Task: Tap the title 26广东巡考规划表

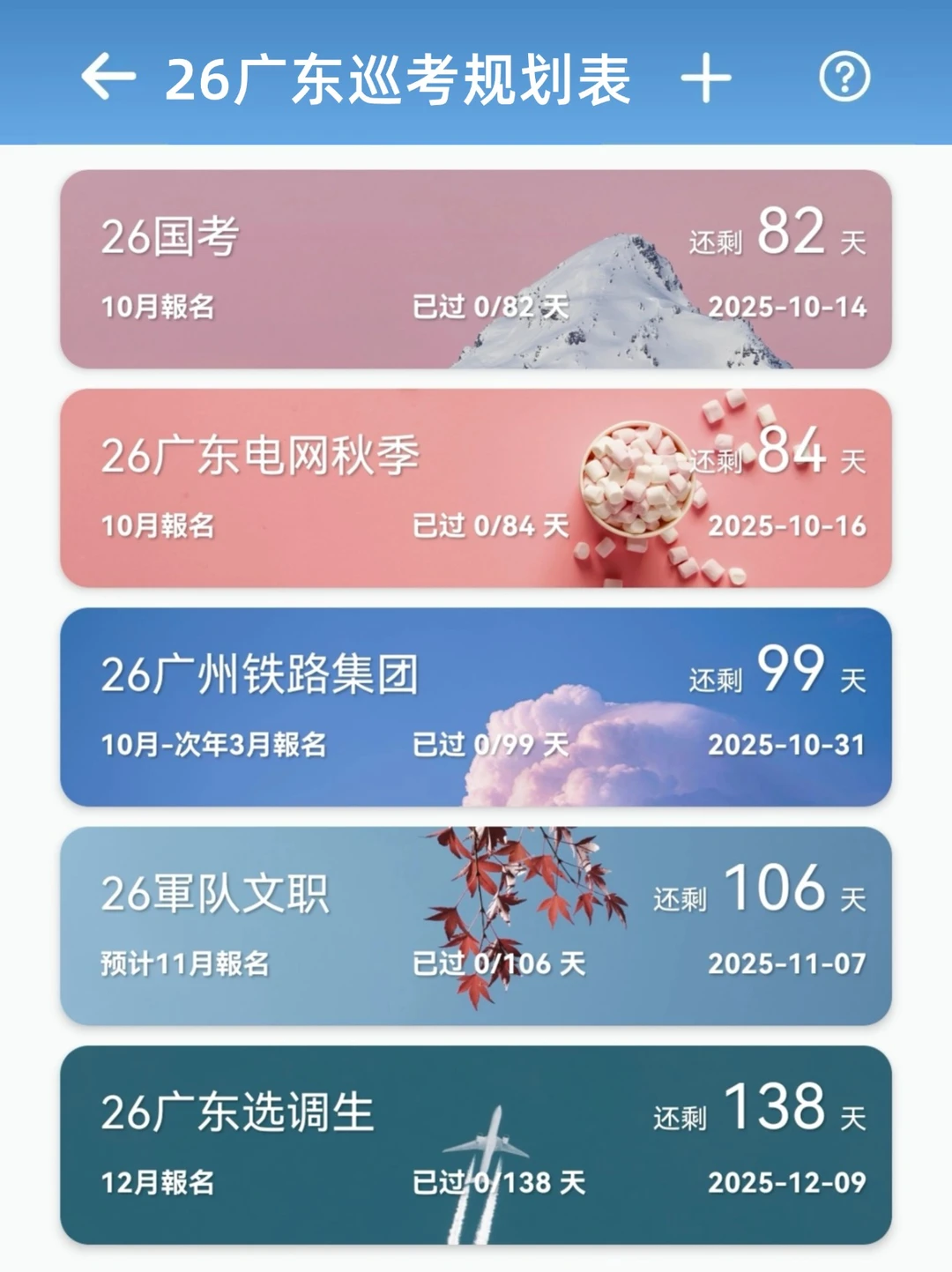Action: coord(401,79)
